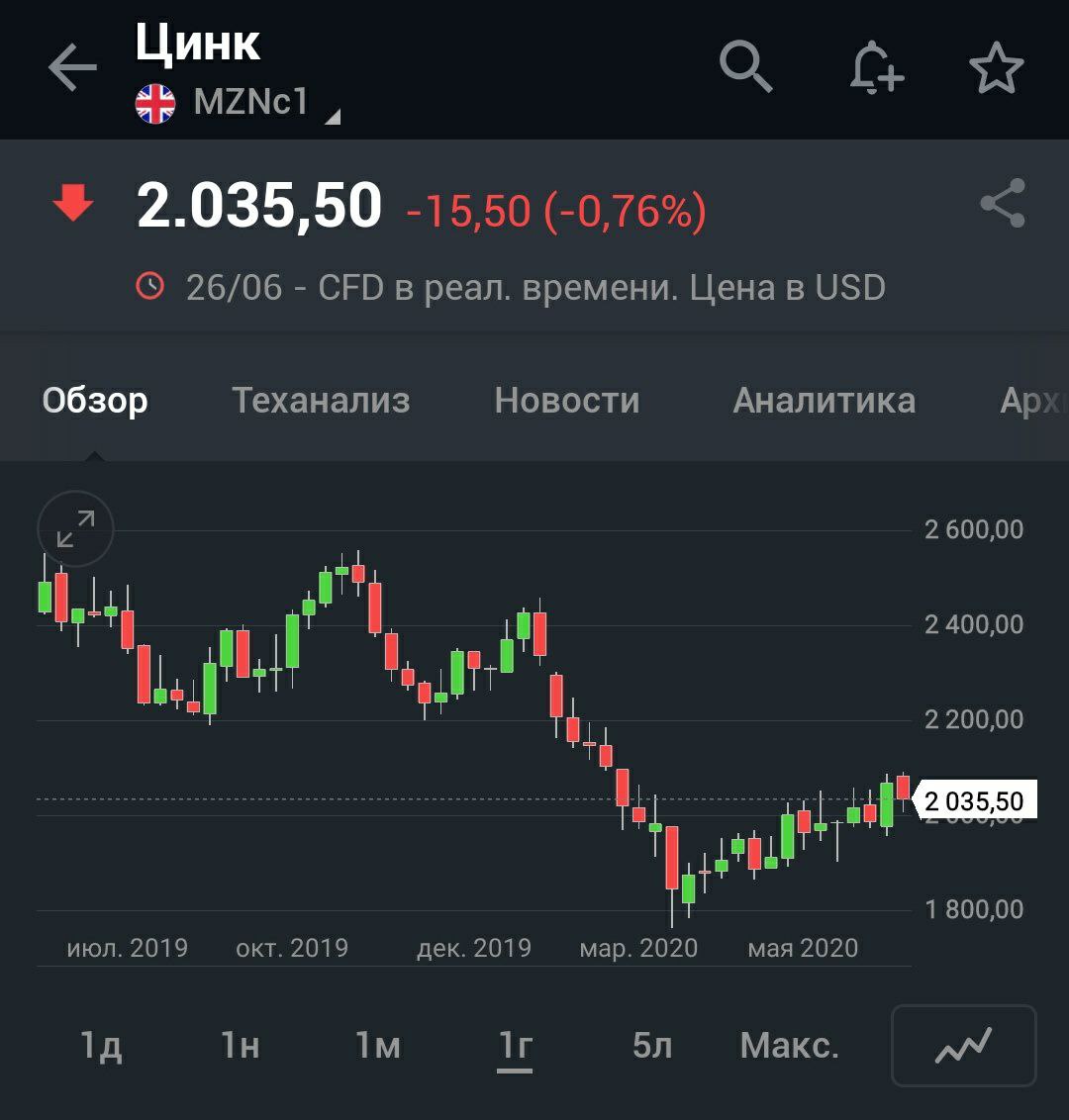The width and height of the screenshot is (1069, 1120).
Task: Tap the Обзор tab
Action: 95,401
